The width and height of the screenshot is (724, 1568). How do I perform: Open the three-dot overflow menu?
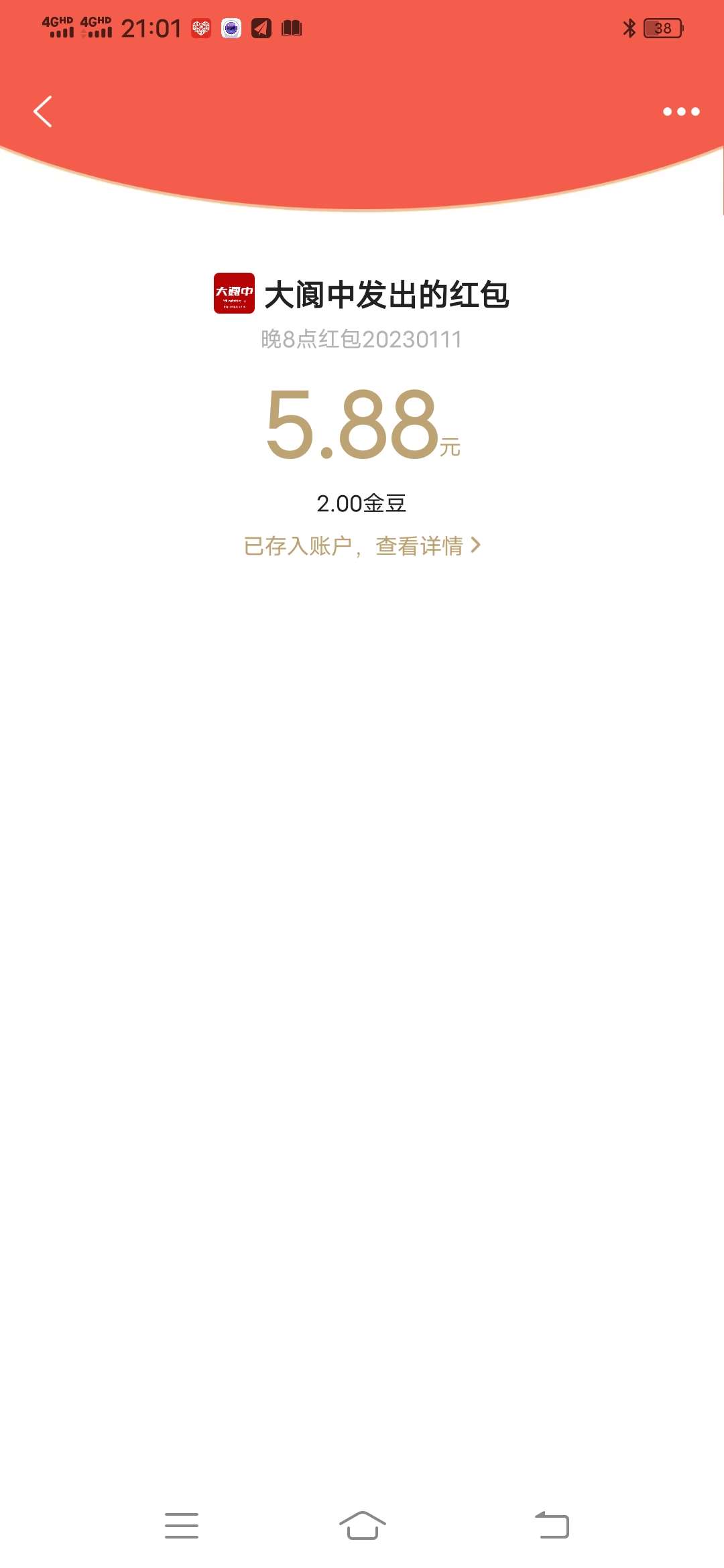point(681,111)
